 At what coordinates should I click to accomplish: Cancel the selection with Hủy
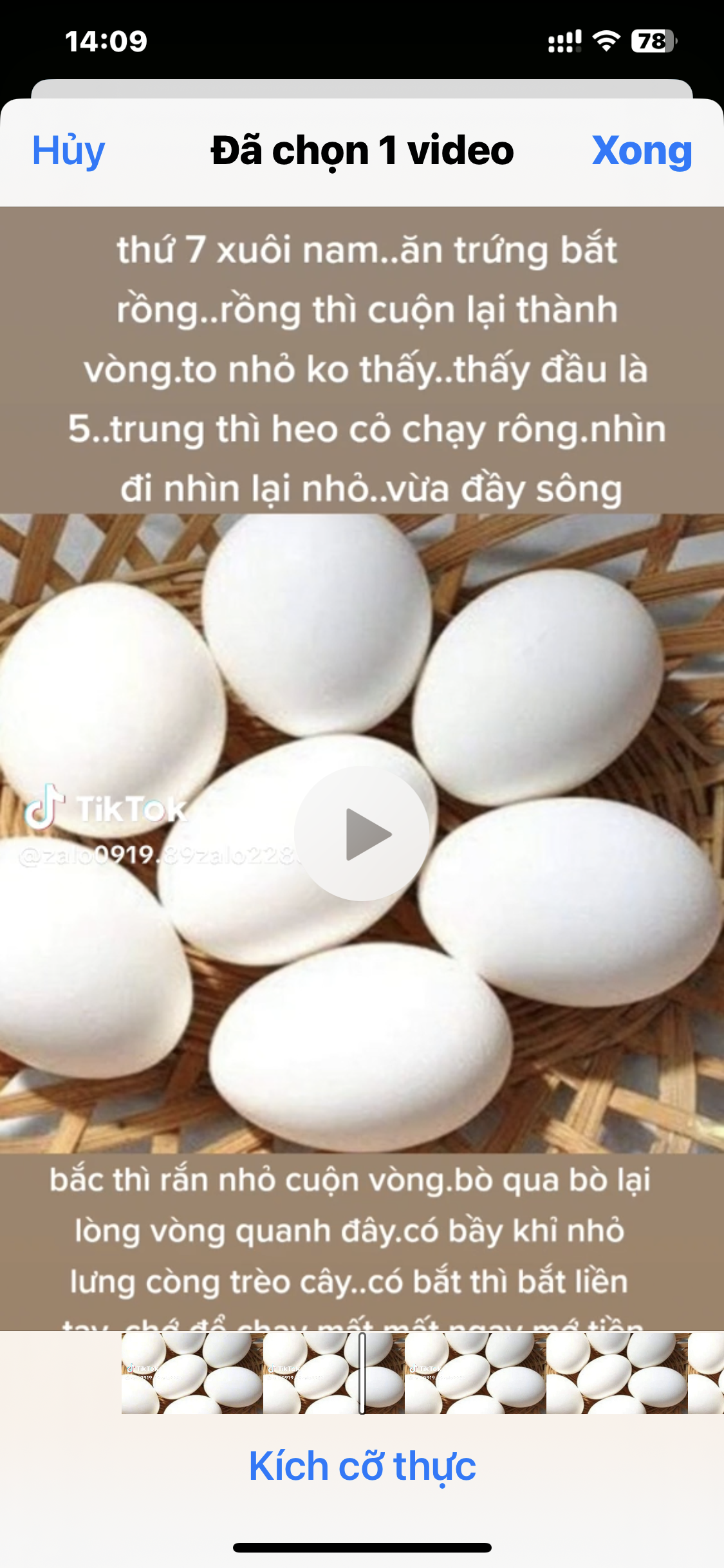[x=68, y=151]
